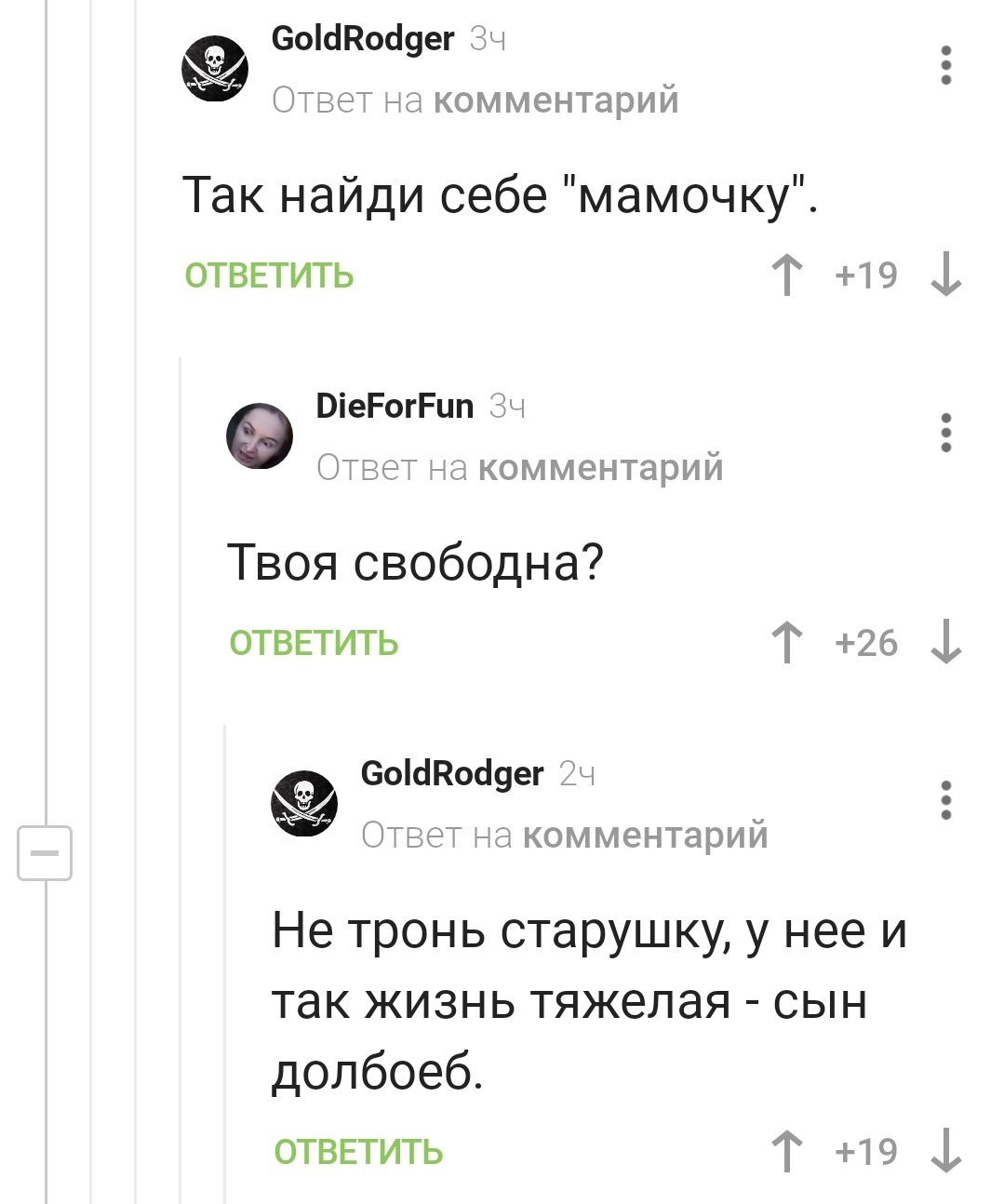Upvote the "Так найди себе мамочку" comment
This screenshot has height=1204, width=1004.
787,275
